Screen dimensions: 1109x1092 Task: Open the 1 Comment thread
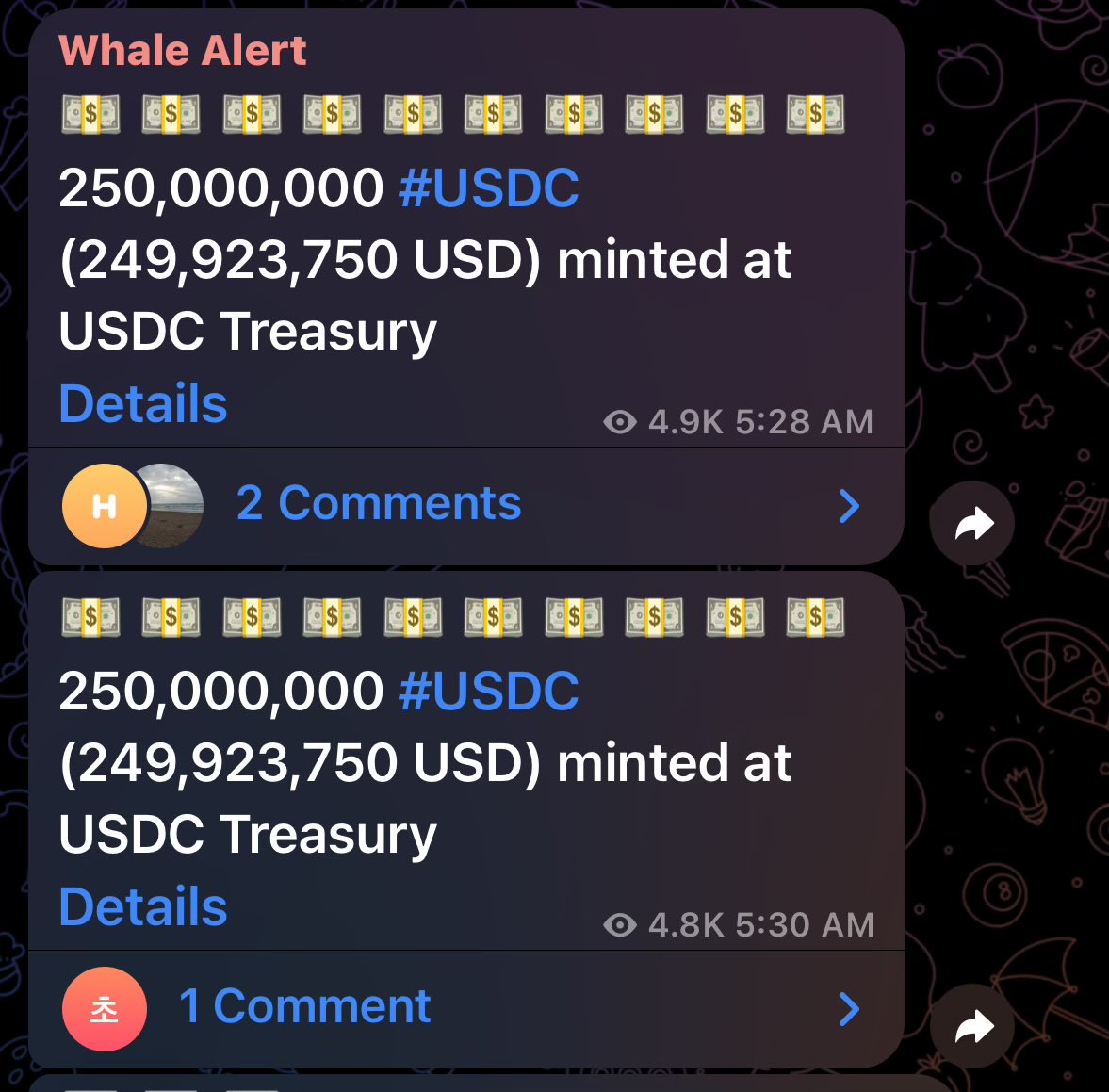305,1007
